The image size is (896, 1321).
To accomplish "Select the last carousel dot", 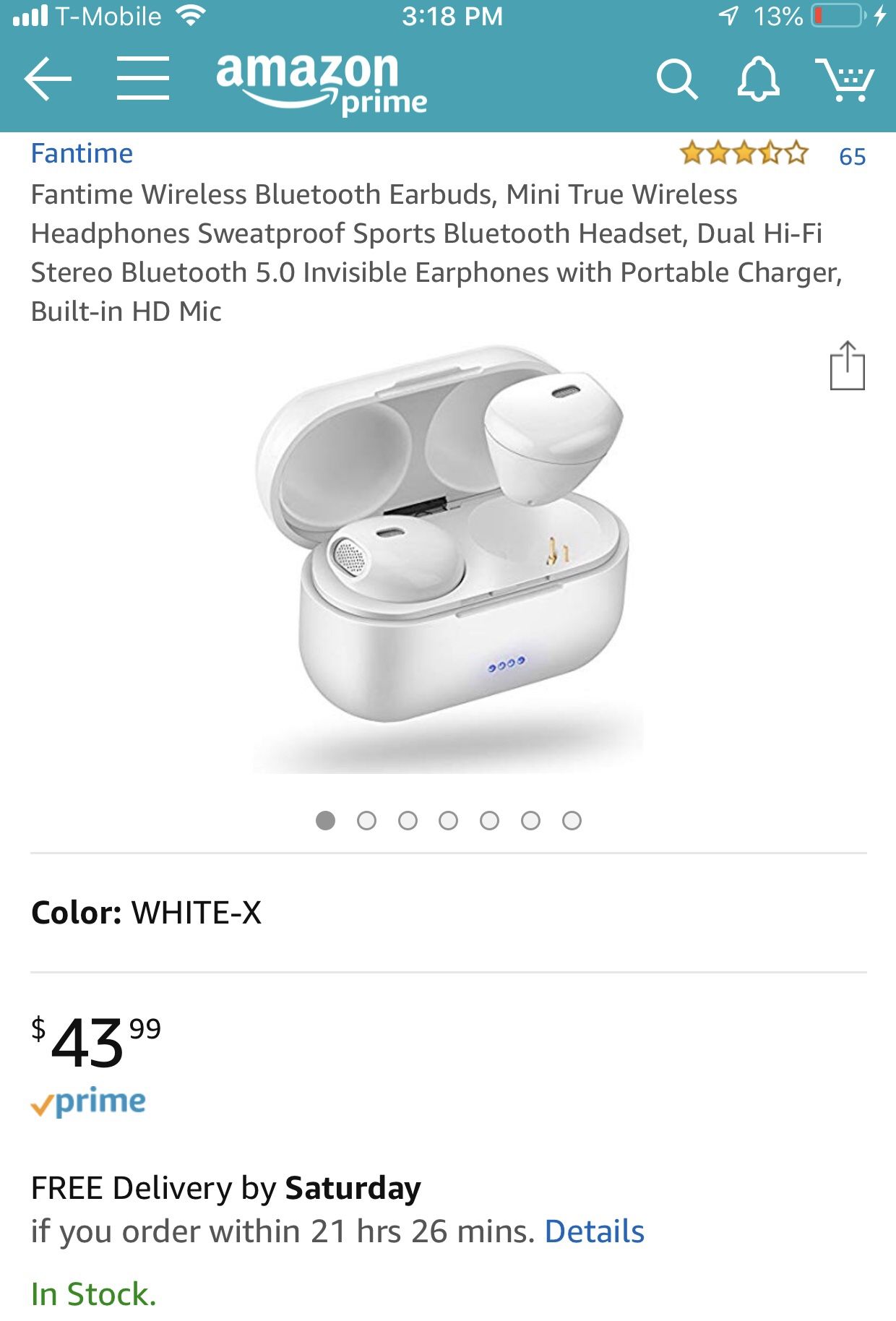I will [572, 820].
